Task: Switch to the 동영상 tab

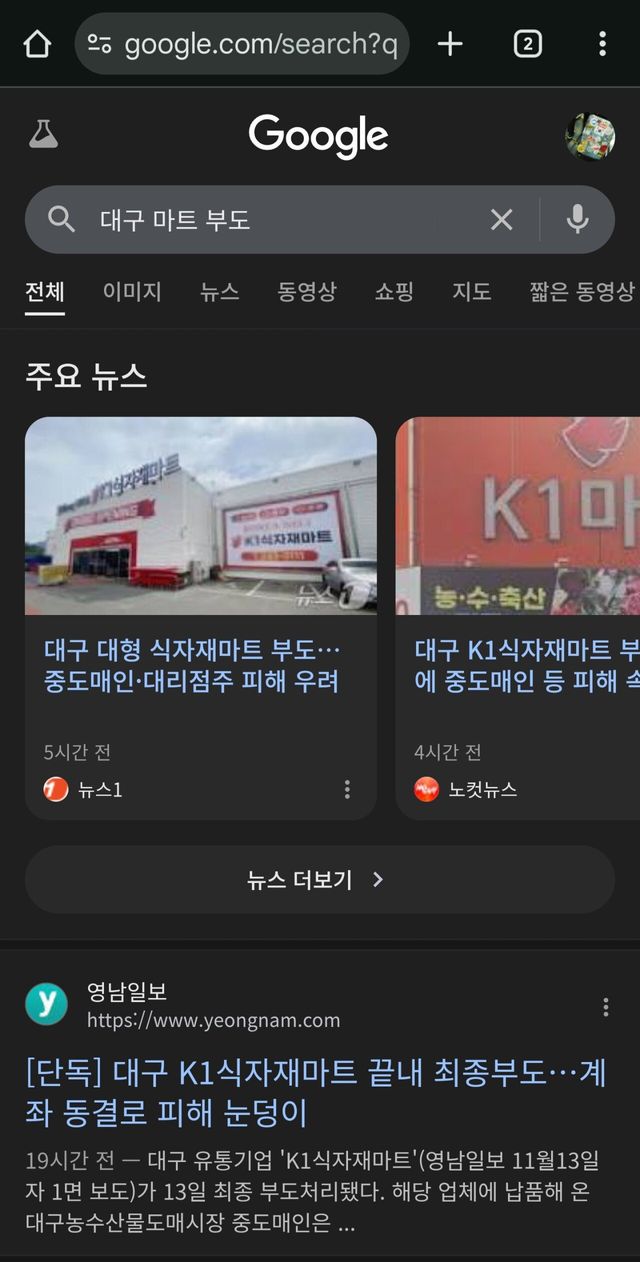Action: point(307,292)
